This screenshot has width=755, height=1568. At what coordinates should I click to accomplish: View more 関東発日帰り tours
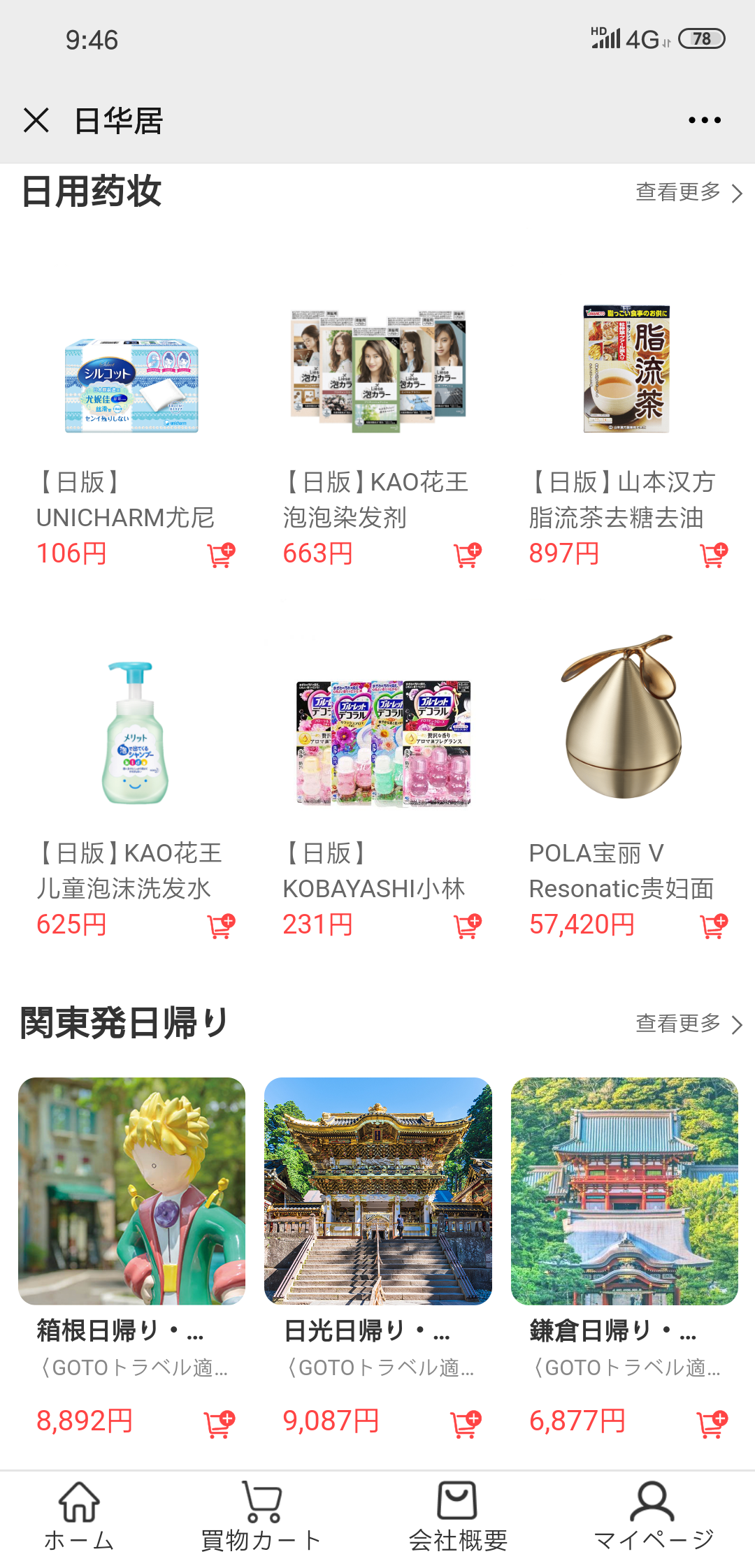689,1024
